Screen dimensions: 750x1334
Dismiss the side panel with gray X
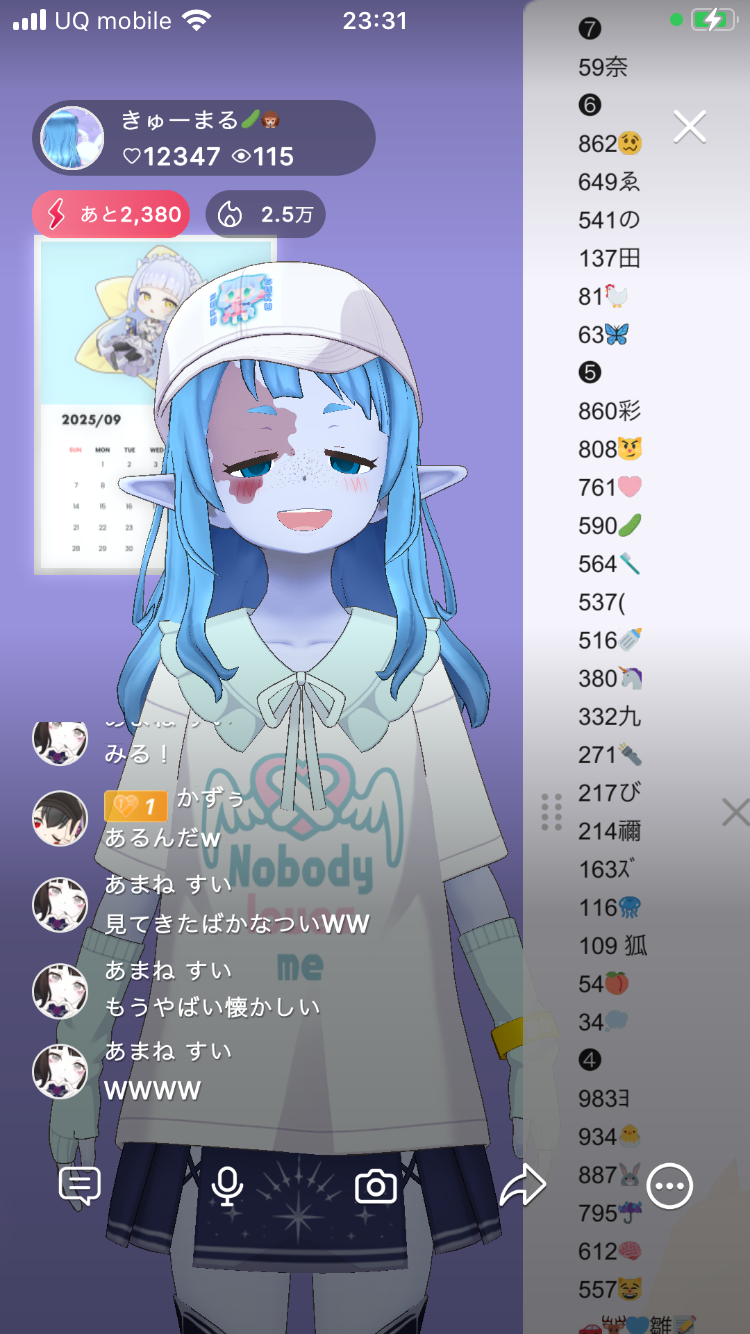[x=735, y=812]
